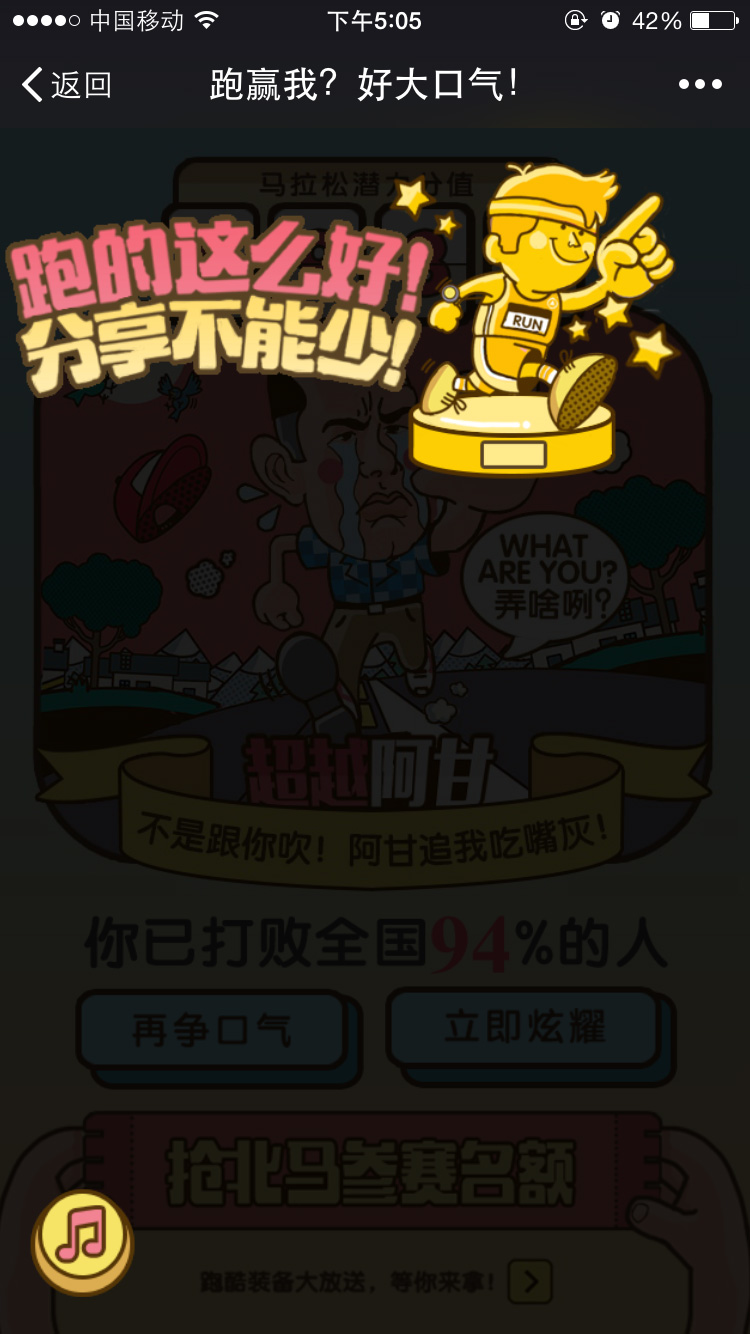The image size is (750, 1334).
Task: Tap 再争口气 to try again
Action: pyautogui.click(x=212, y=1030)
